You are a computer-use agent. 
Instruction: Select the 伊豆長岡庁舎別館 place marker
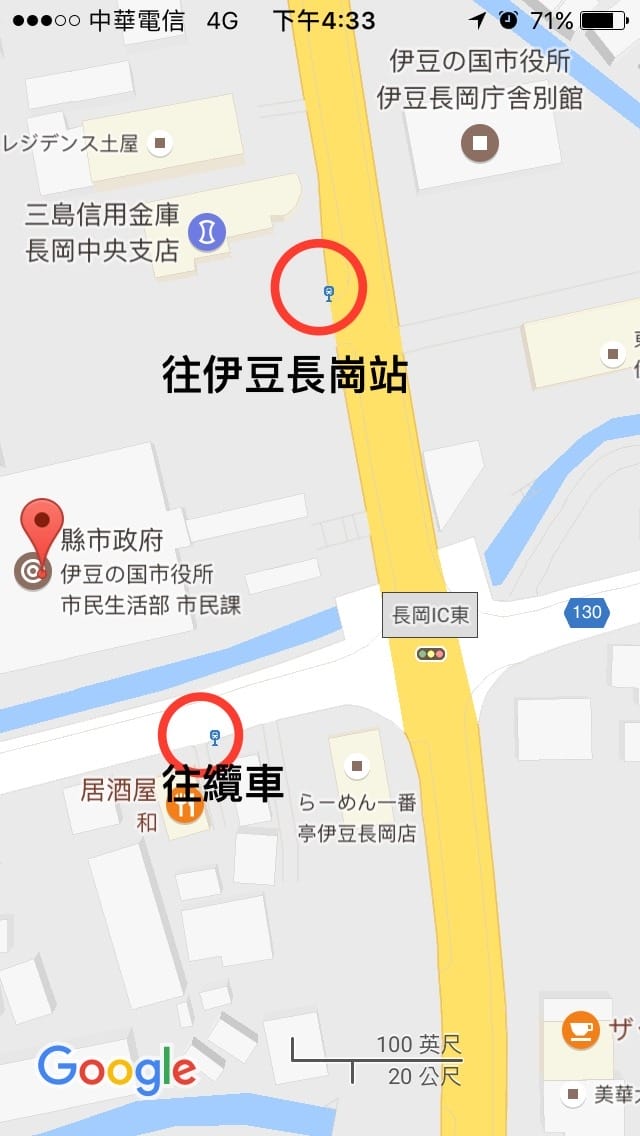click(x=480, y=142)
